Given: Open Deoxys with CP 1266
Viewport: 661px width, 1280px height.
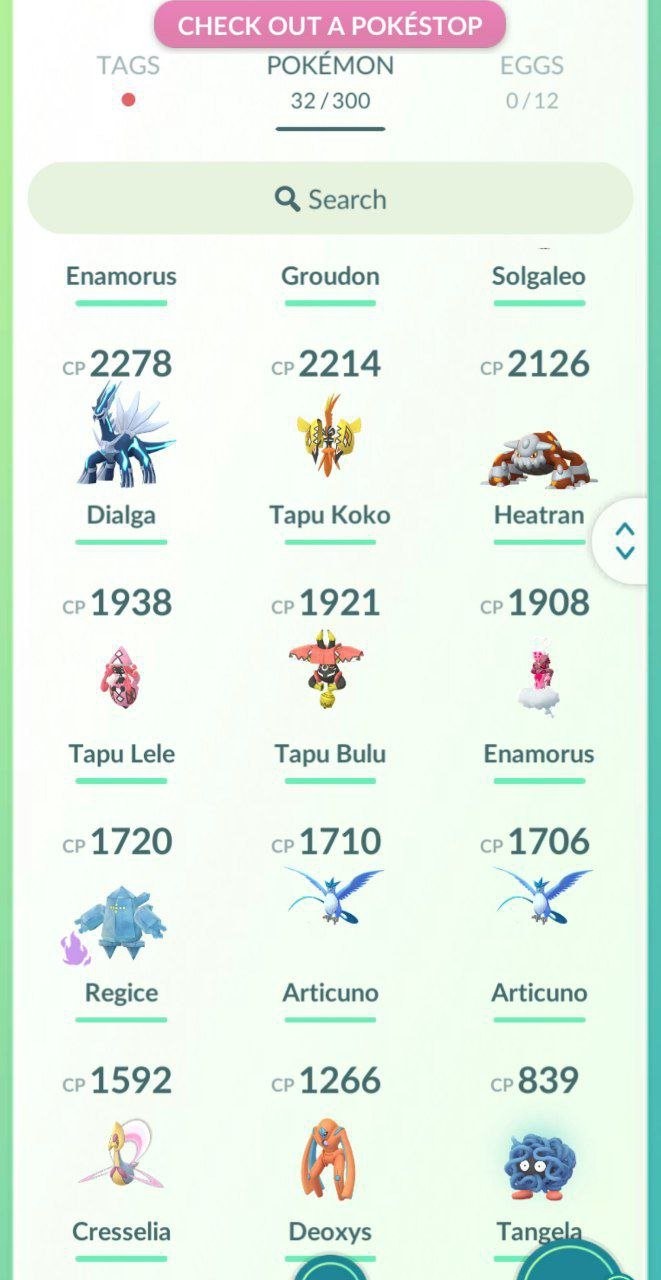Looking at the screenshot, I should coord(330,1160).
